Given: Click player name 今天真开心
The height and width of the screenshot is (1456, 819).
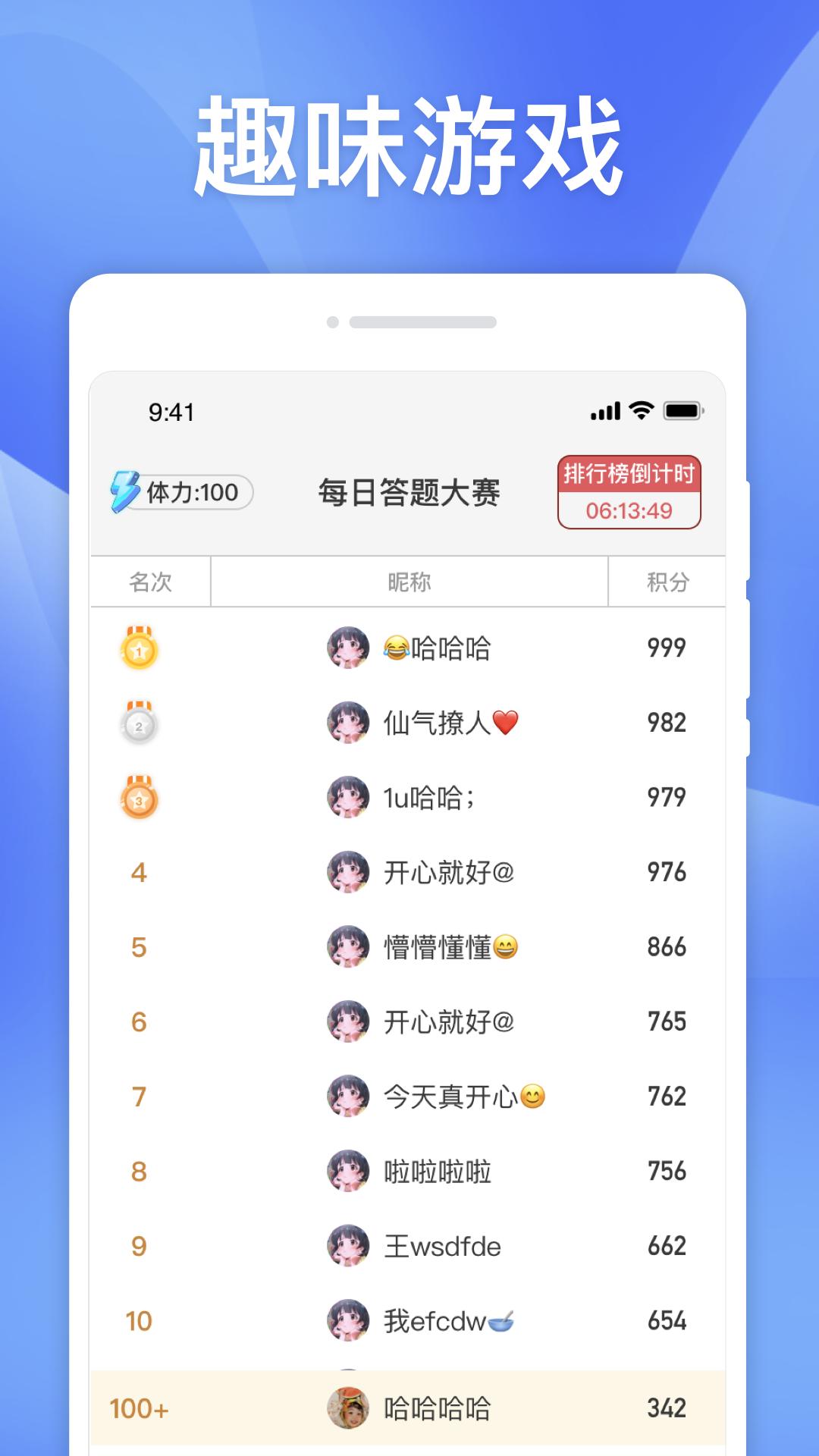Looking at the screenshot, I should (463, 1095).
